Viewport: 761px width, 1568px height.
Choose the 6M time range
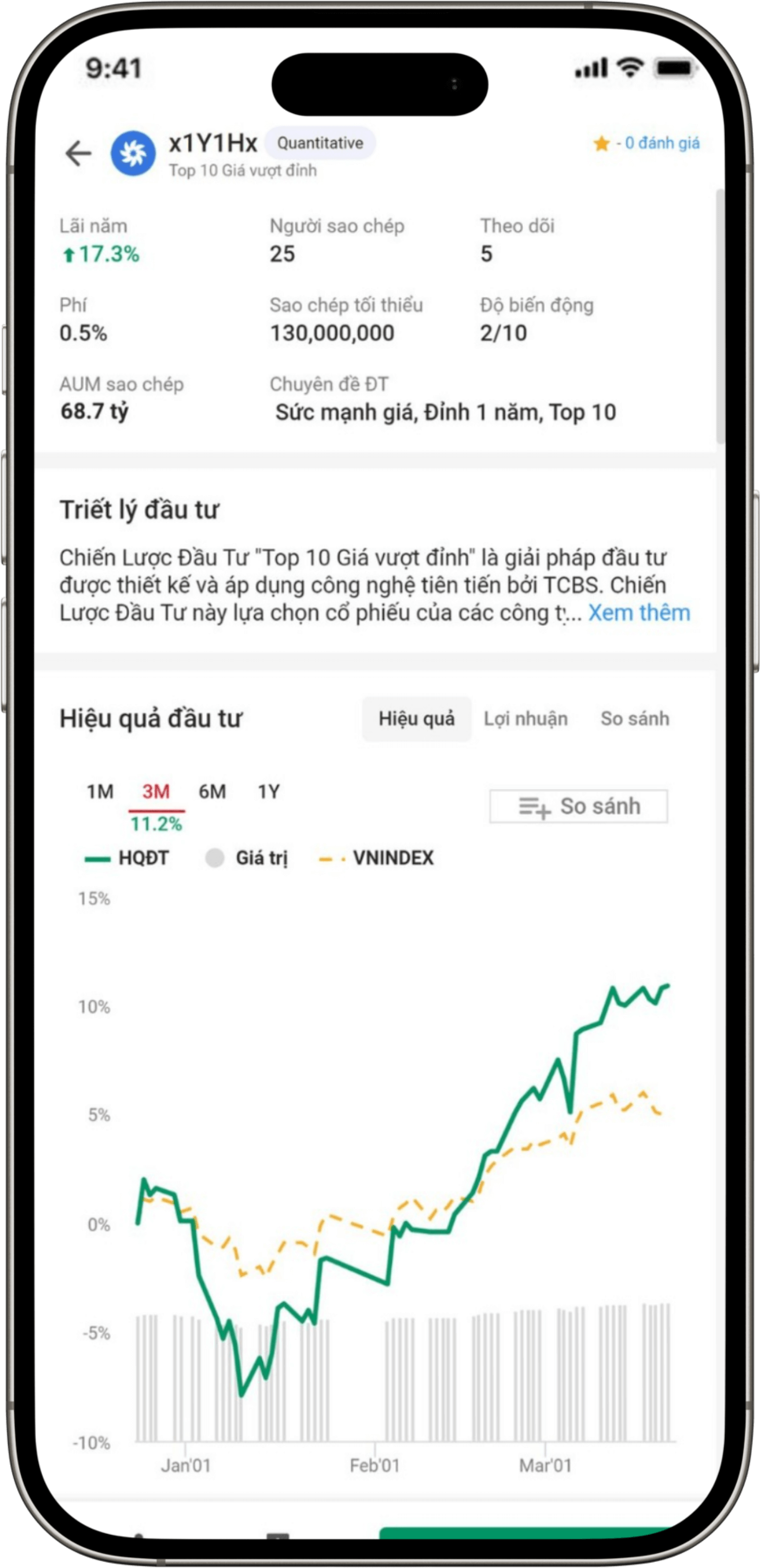pos(212,791)
